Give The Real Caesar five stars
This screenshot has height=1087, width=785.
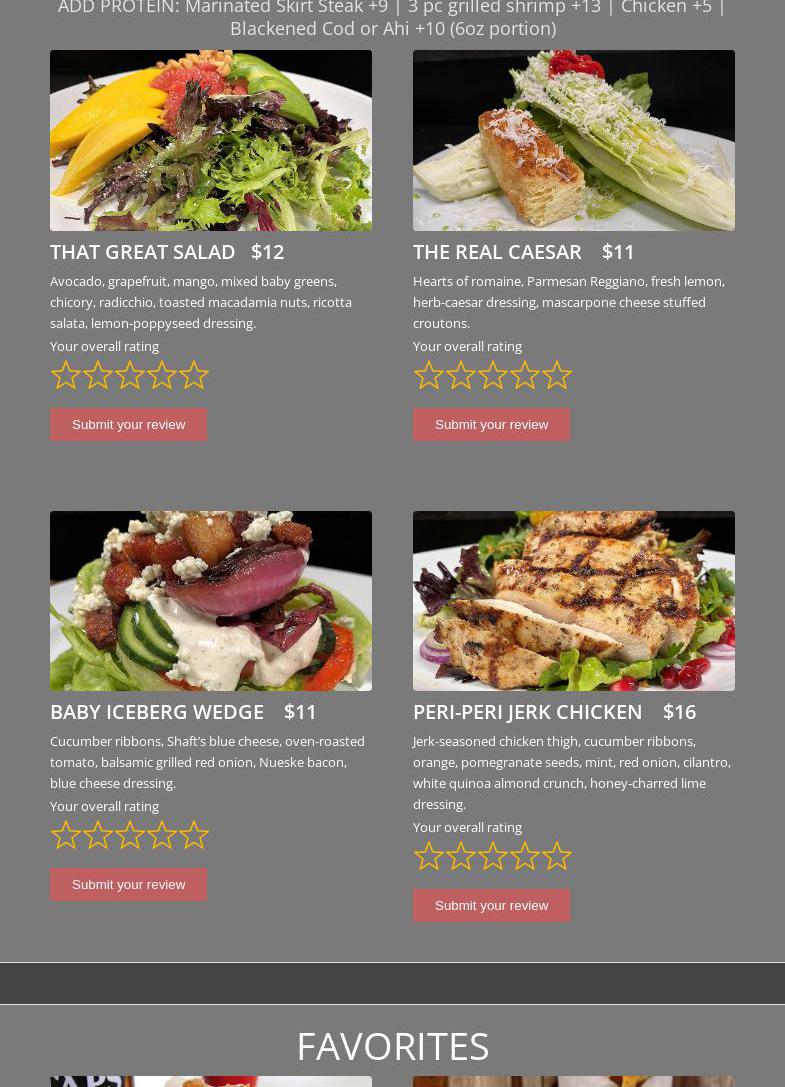click(557, 375)
